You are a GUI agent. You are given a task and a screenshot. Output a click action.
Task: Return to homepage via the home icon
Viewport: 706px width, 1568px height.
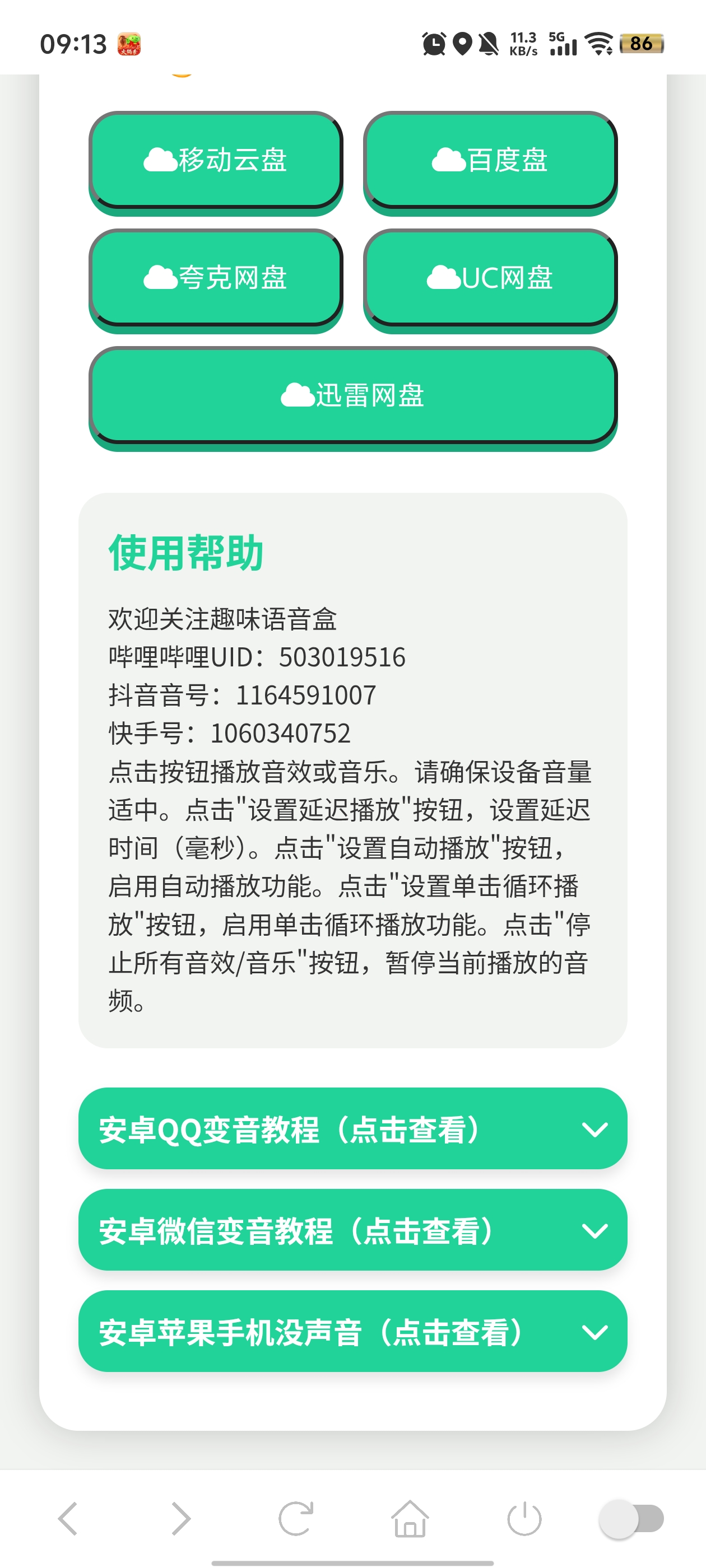click(411, 1518)
